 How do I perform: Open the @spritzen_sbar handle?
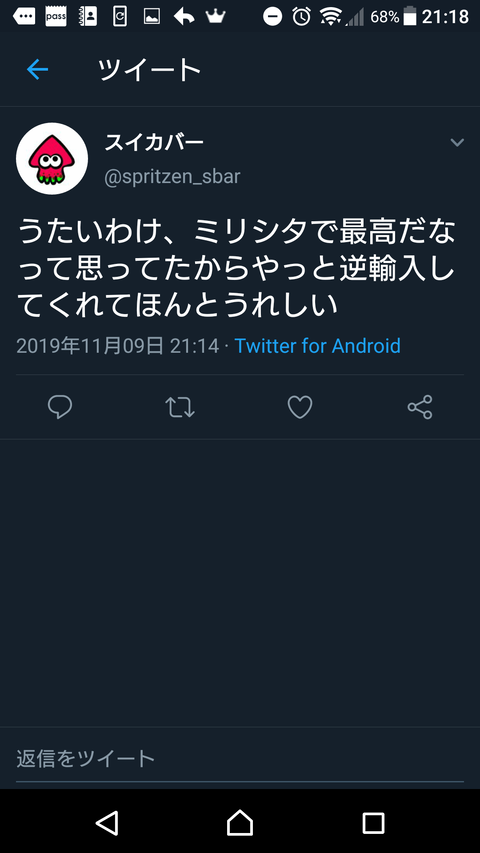pyautogui.click(x=172, y=177)
